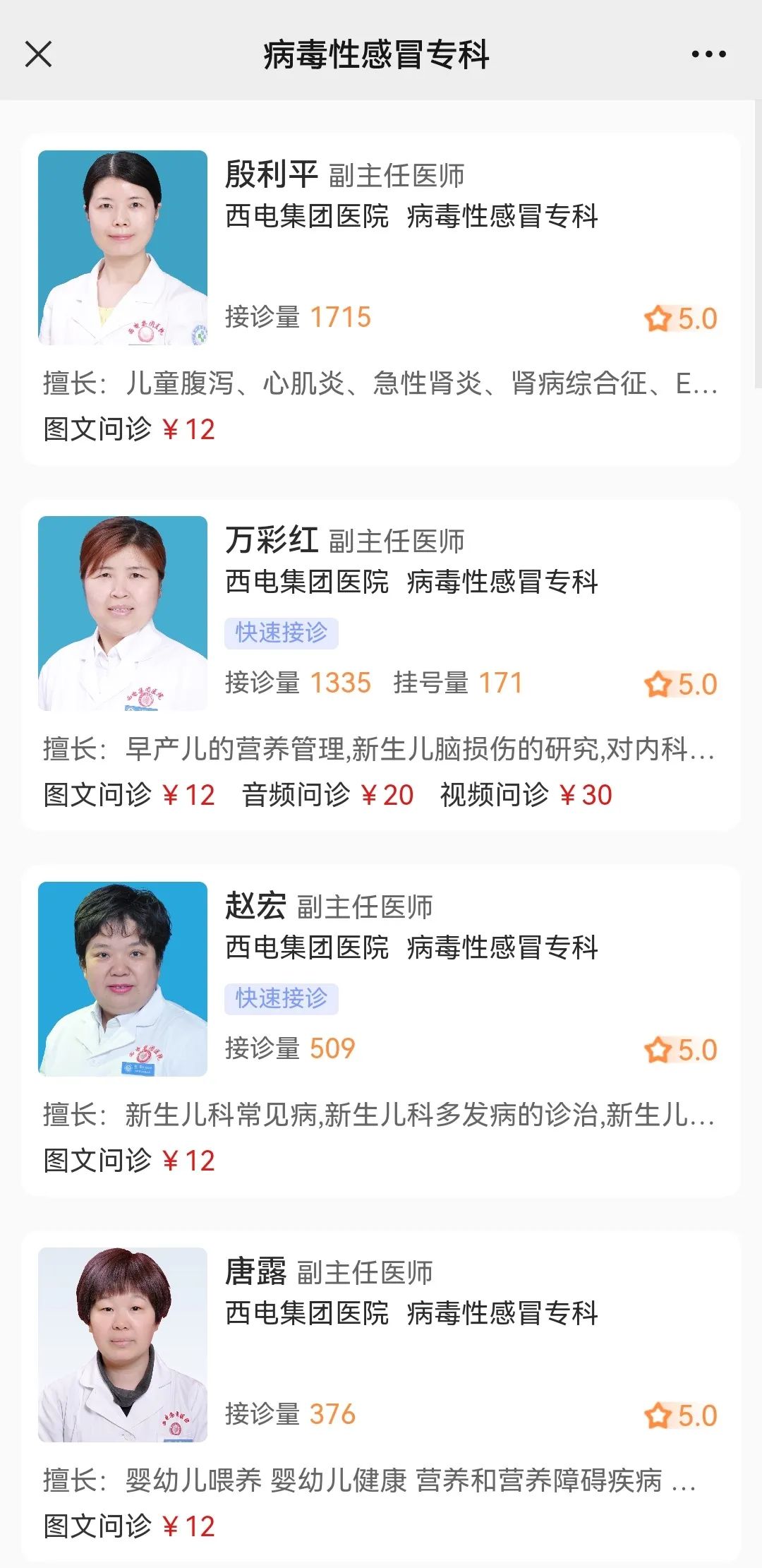
Task: Open the three-dot overflow menu
Action: 708,54
